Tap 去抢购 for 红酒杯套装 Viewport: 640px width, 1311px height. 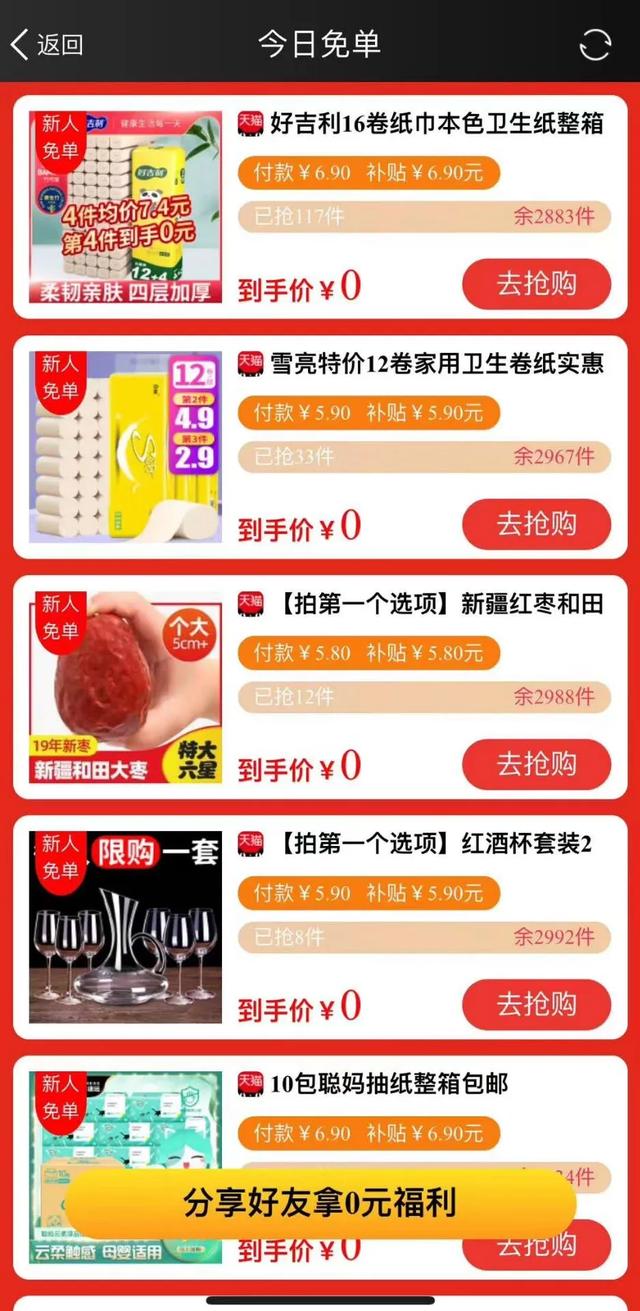(x=536, y=1004)
